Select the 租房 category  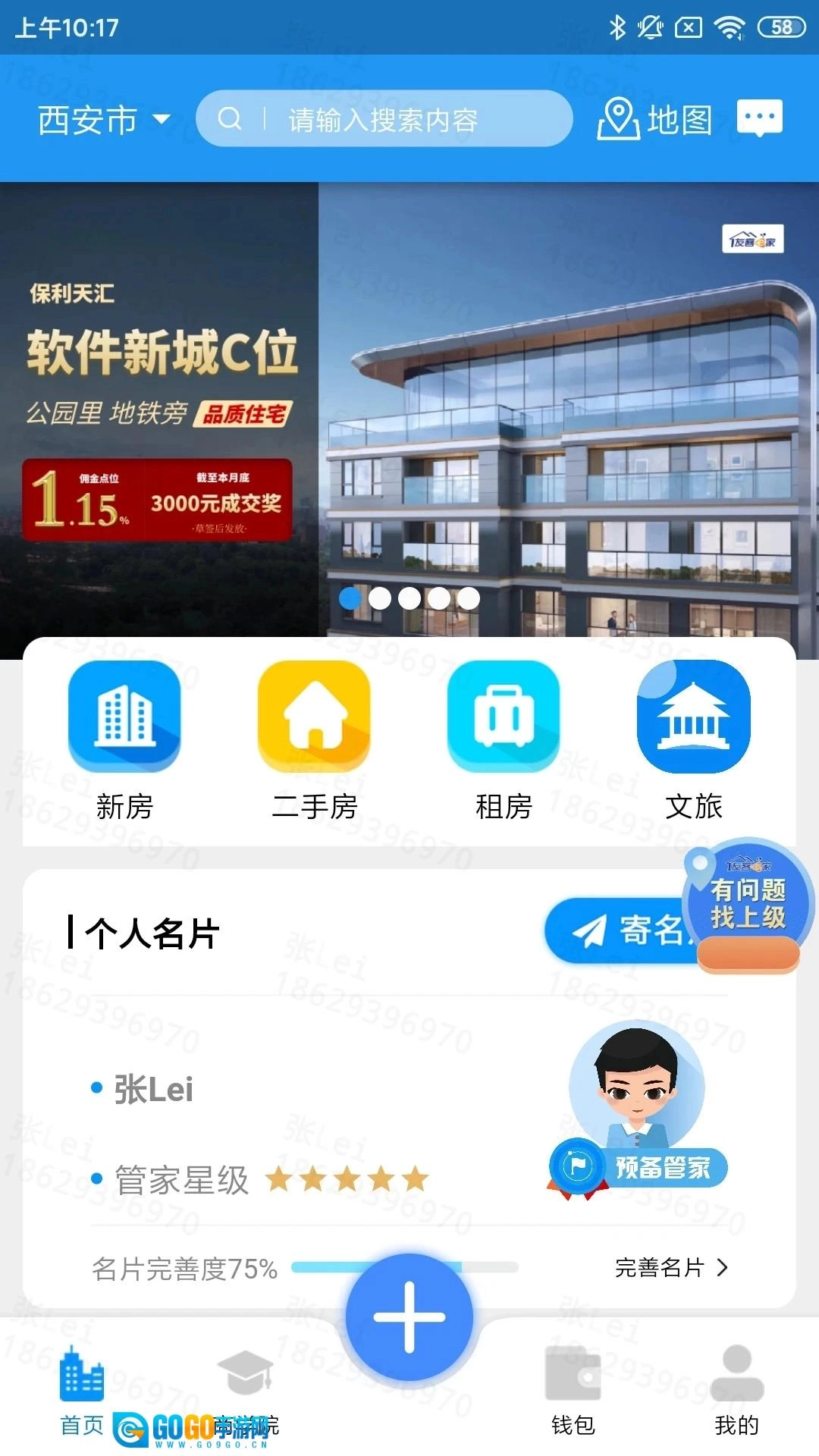coord(504,741)
